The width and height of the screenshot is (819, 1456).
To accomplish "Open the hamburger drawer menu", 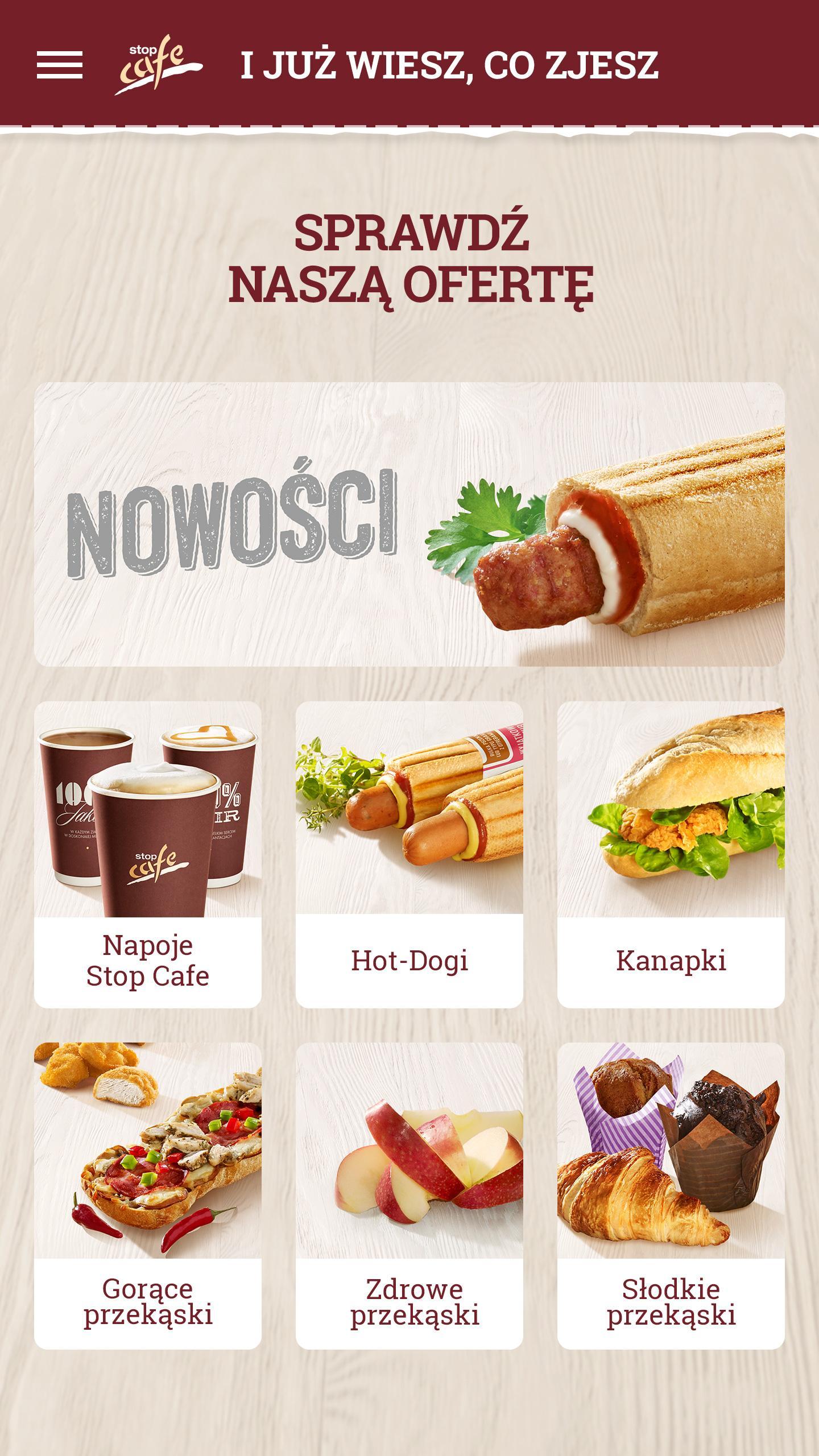I will [x=60, y=65].
